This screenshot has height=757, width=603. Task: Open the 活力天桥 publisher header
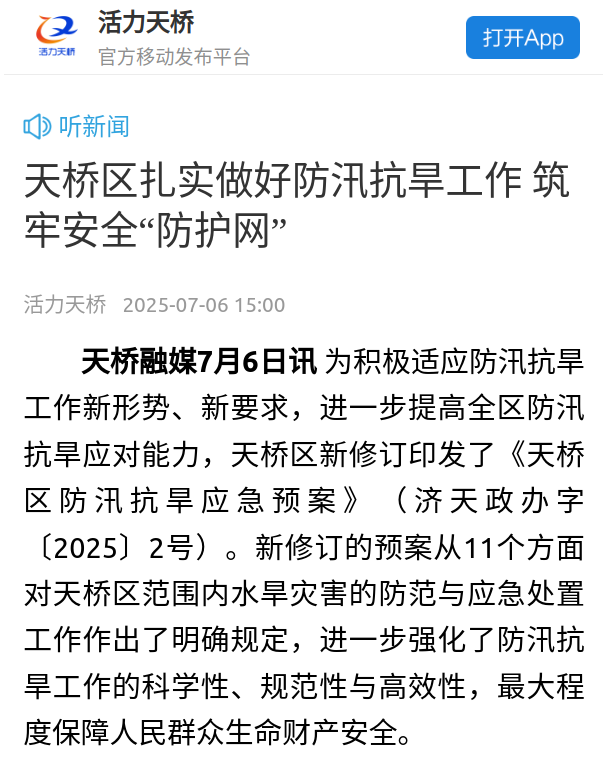[x=146, y=23]
